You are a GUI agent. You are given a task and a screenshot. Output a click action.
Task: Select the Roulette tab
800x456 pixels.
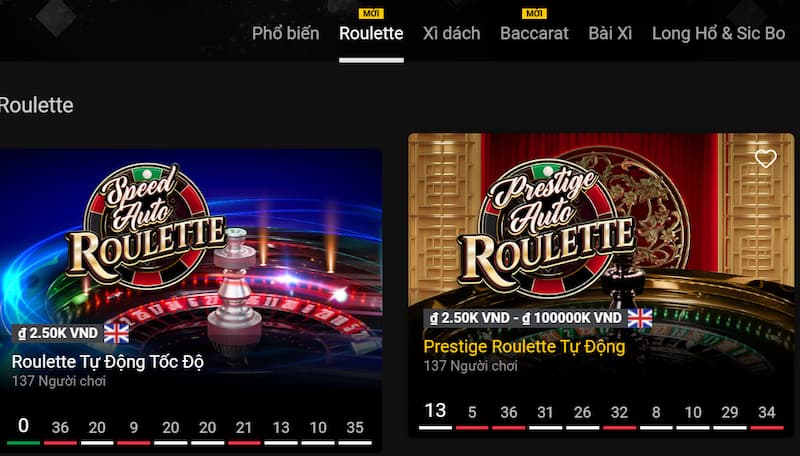(371, 33)
